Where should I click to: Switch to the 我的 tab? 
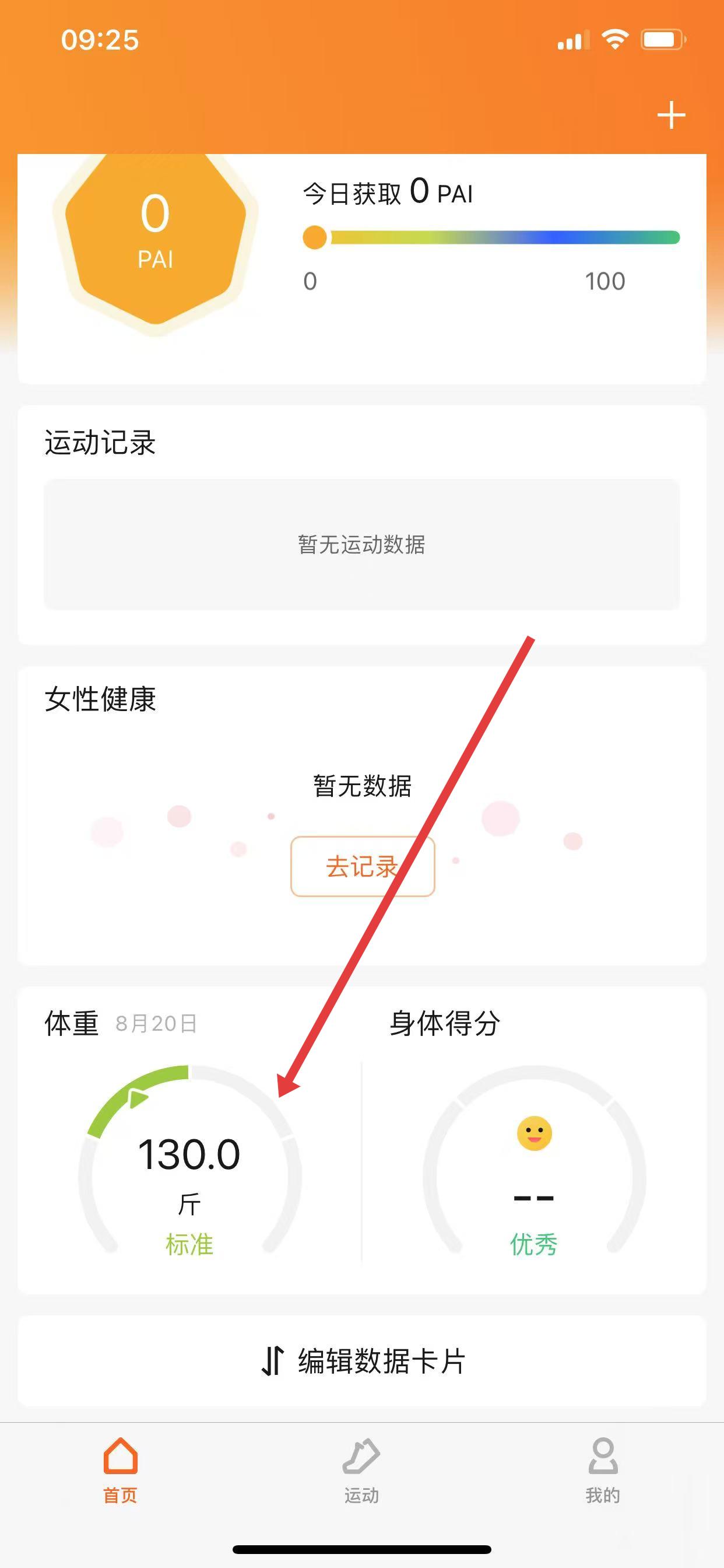point(602,1469)
